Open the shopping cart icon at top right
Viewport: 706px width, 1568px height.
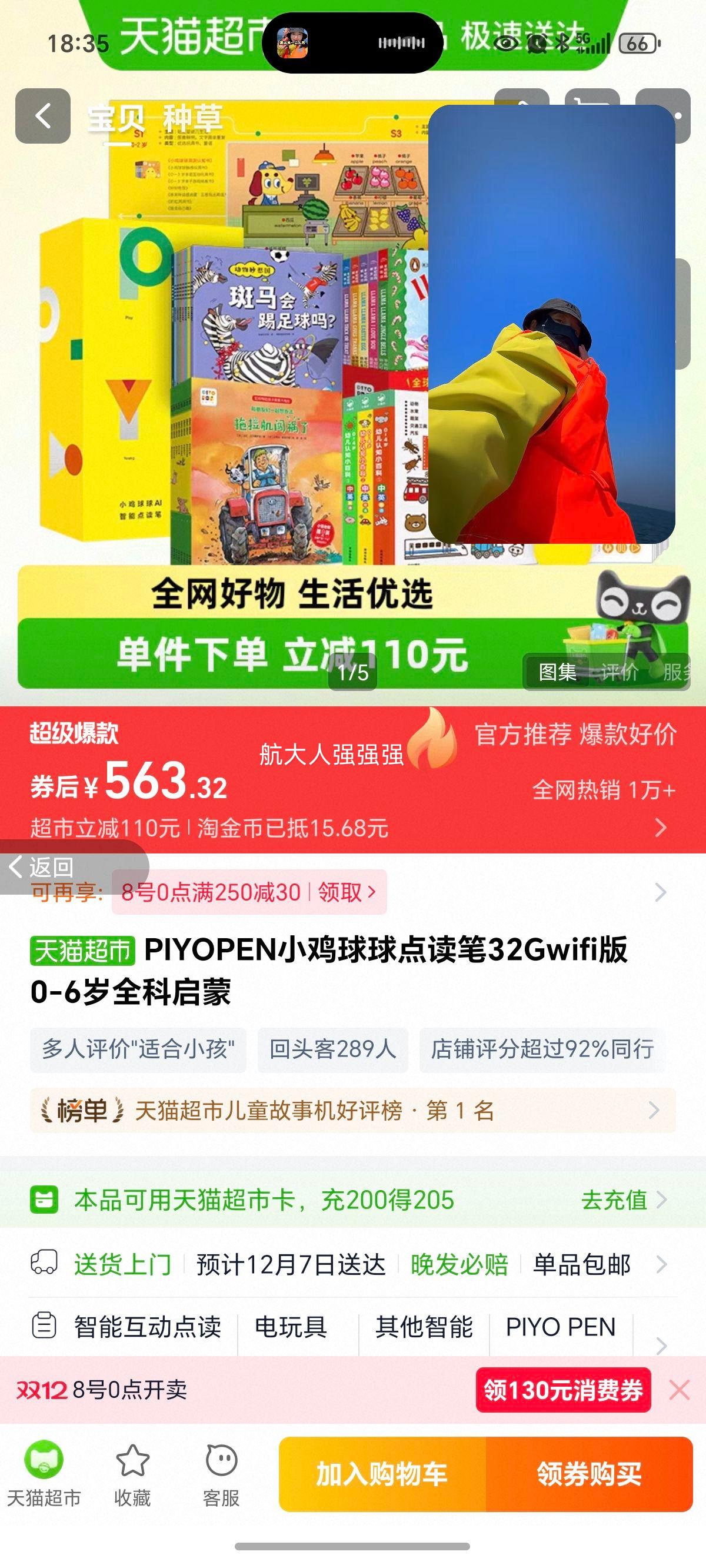click(x=588, y=108)
